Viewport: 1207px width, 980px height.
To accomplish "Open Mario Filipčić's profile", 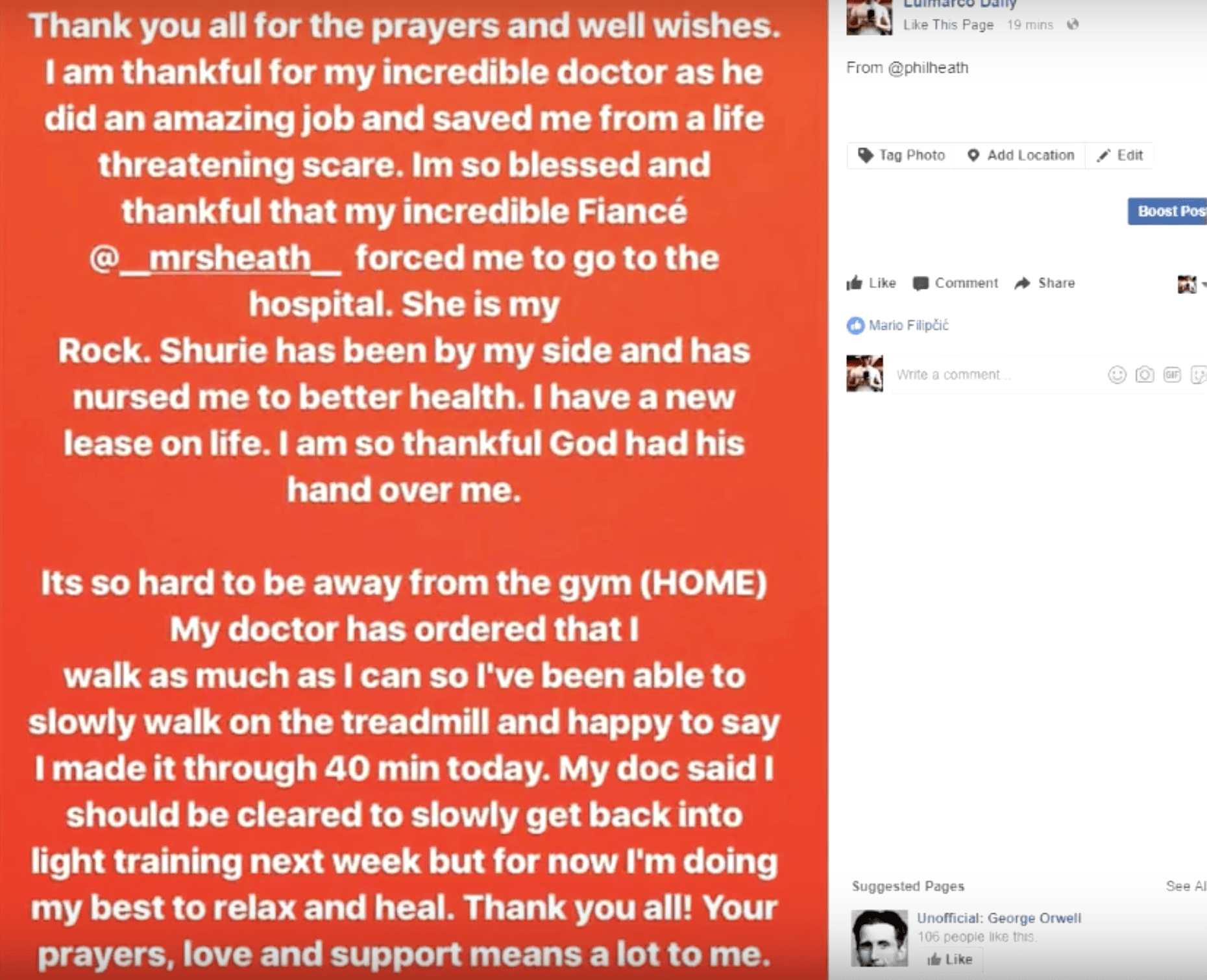I will (908, 325).
